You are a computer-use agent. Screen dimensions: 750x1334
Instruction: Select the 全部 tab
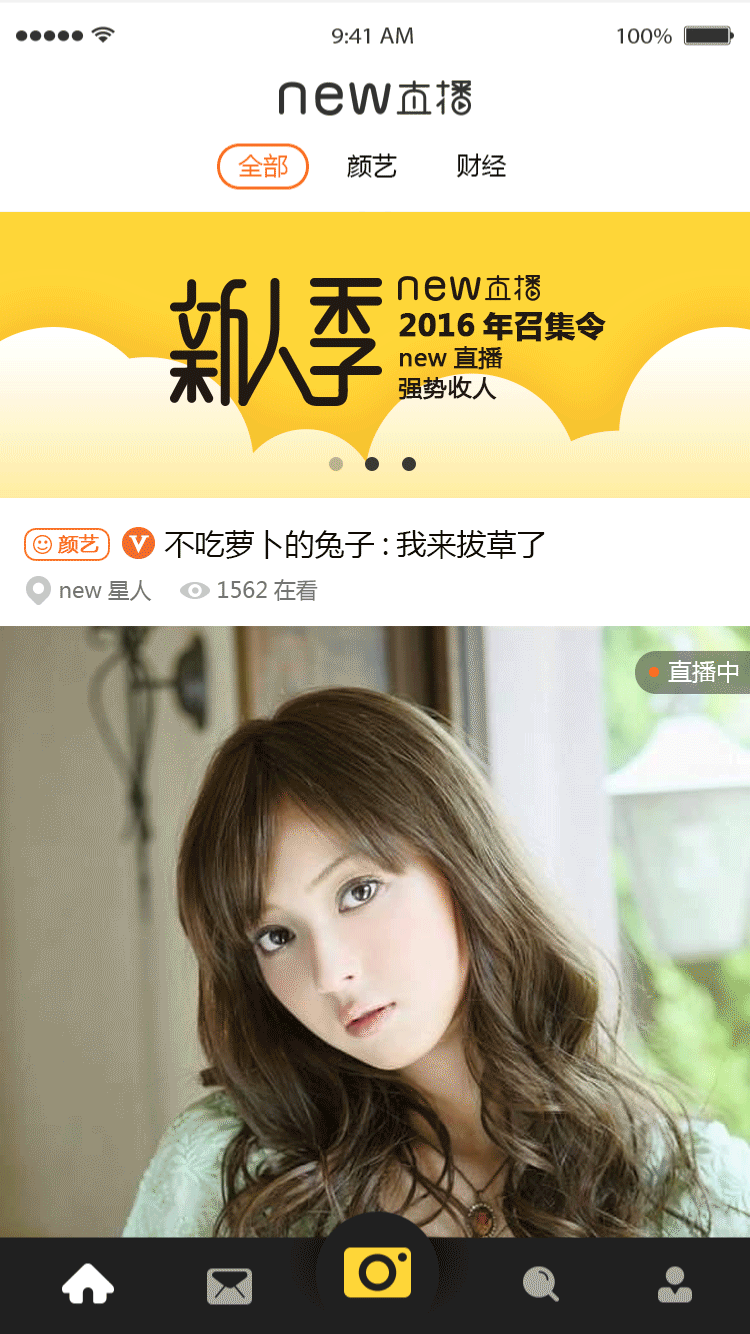coord(262,166)
